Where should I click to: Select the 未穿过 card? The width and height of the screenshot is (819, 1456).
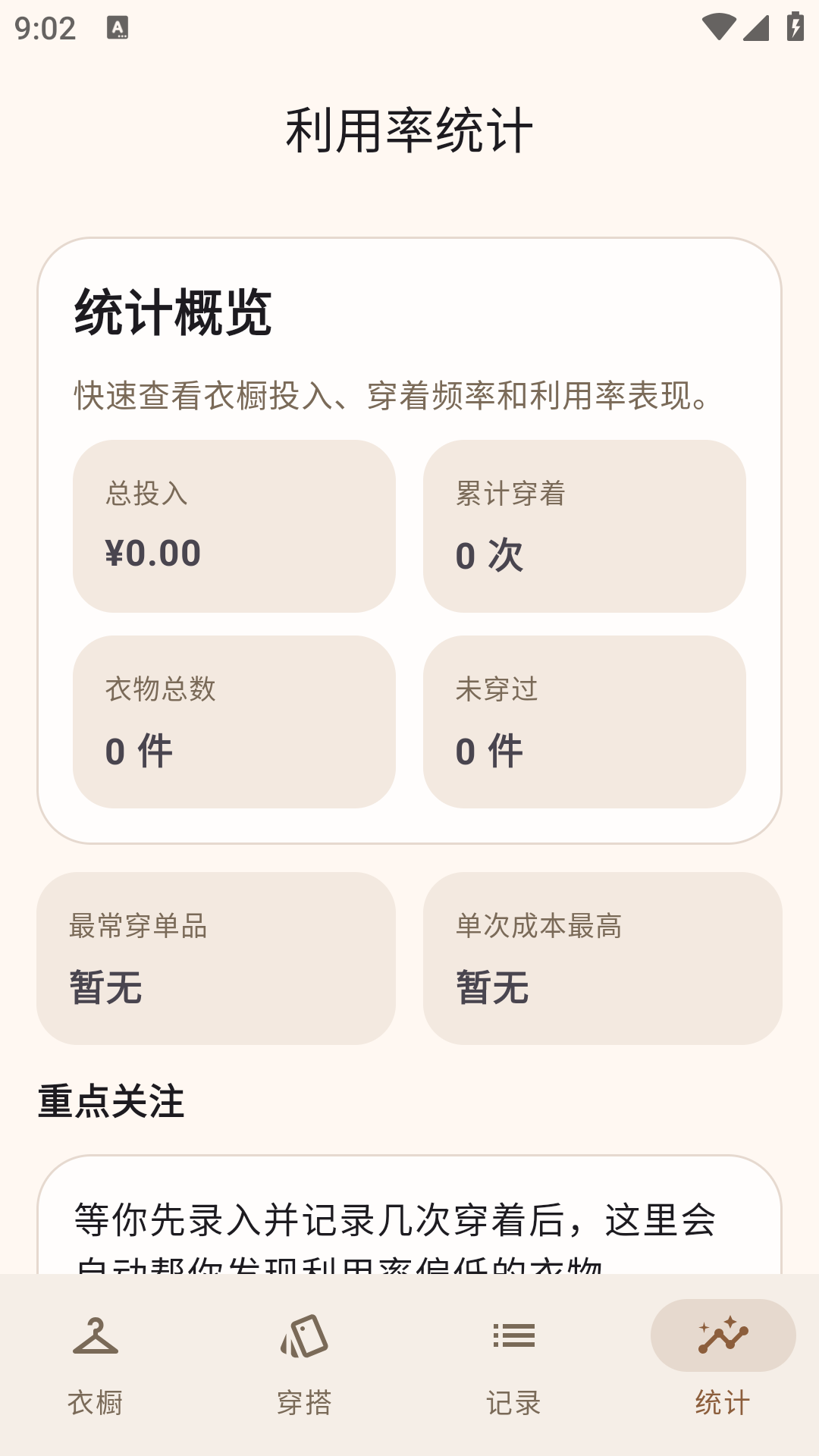point(584,722)
